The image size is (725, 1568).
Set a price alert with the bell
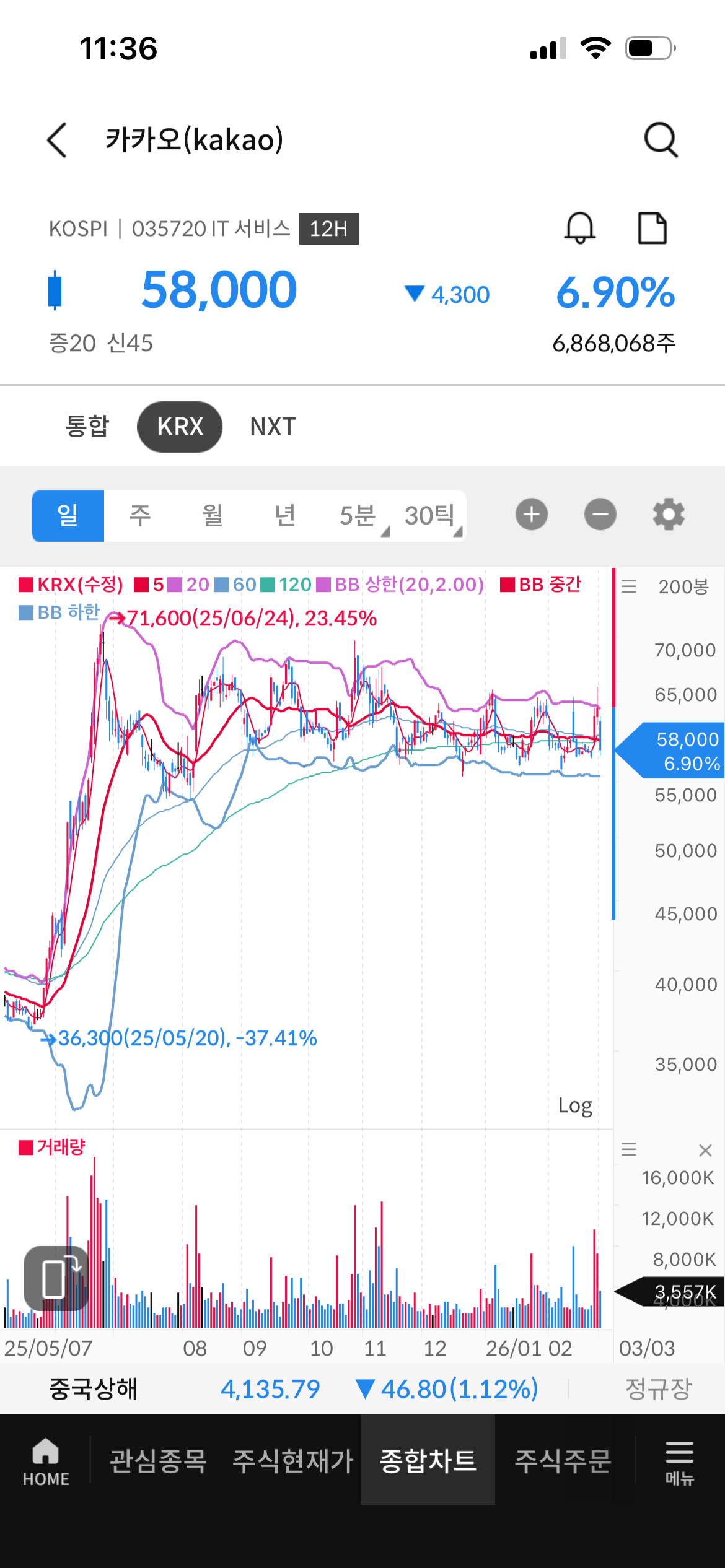click(x=579, y=229)
